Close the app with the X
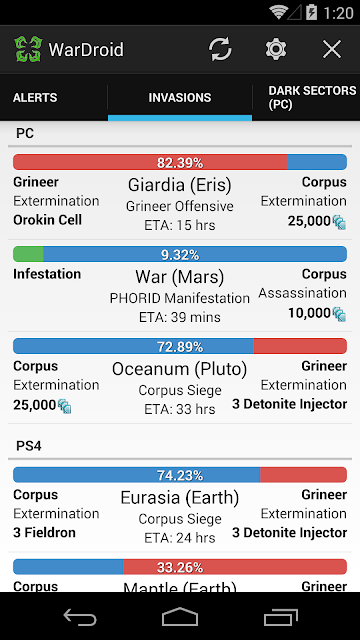Screen dimensions: 360x640 pos(332,49)
